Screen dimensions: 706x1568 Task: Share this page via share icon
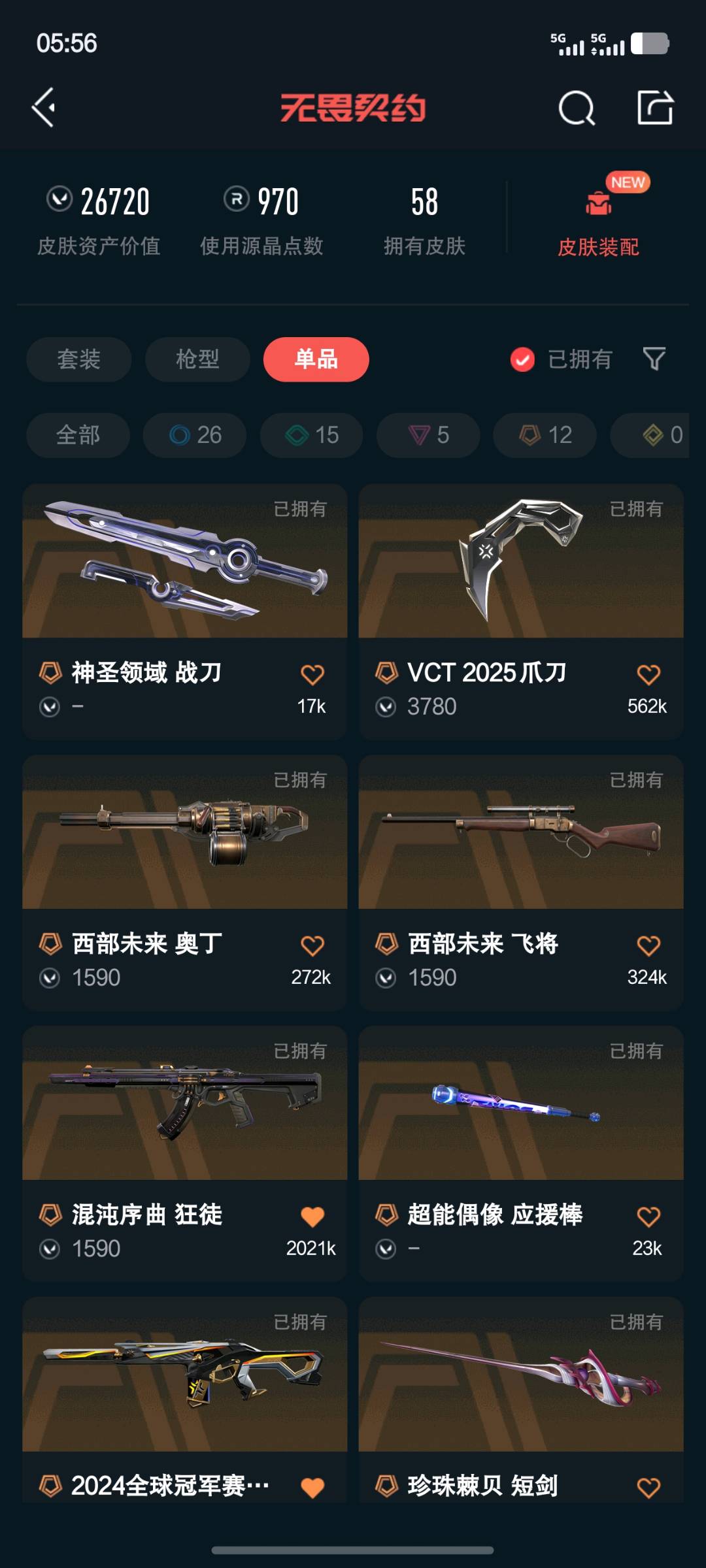click(655, 108)
